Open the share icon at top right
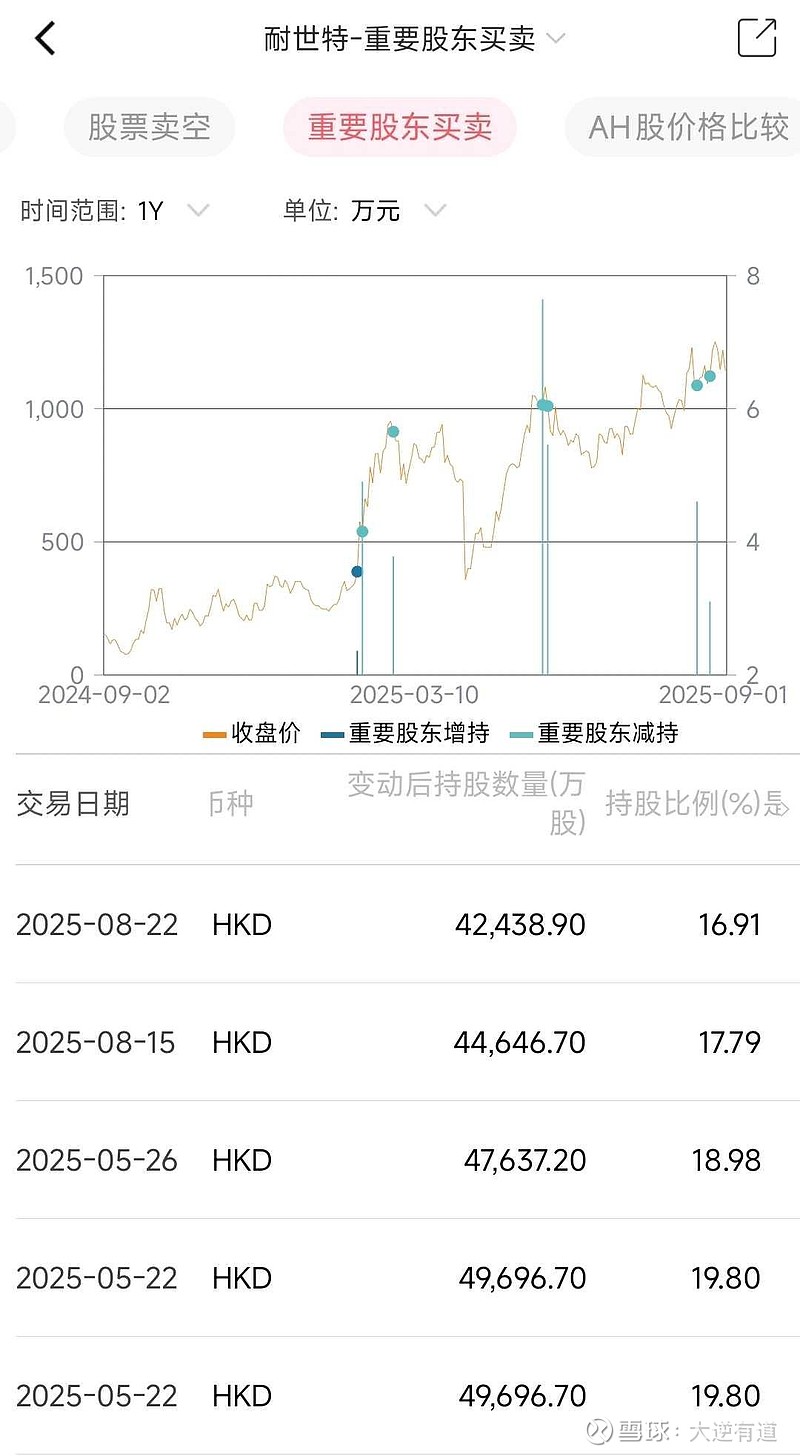Image resolution: width=800 pixels, height=1456 pixels. pyautogui.click(x=756, y=38)
